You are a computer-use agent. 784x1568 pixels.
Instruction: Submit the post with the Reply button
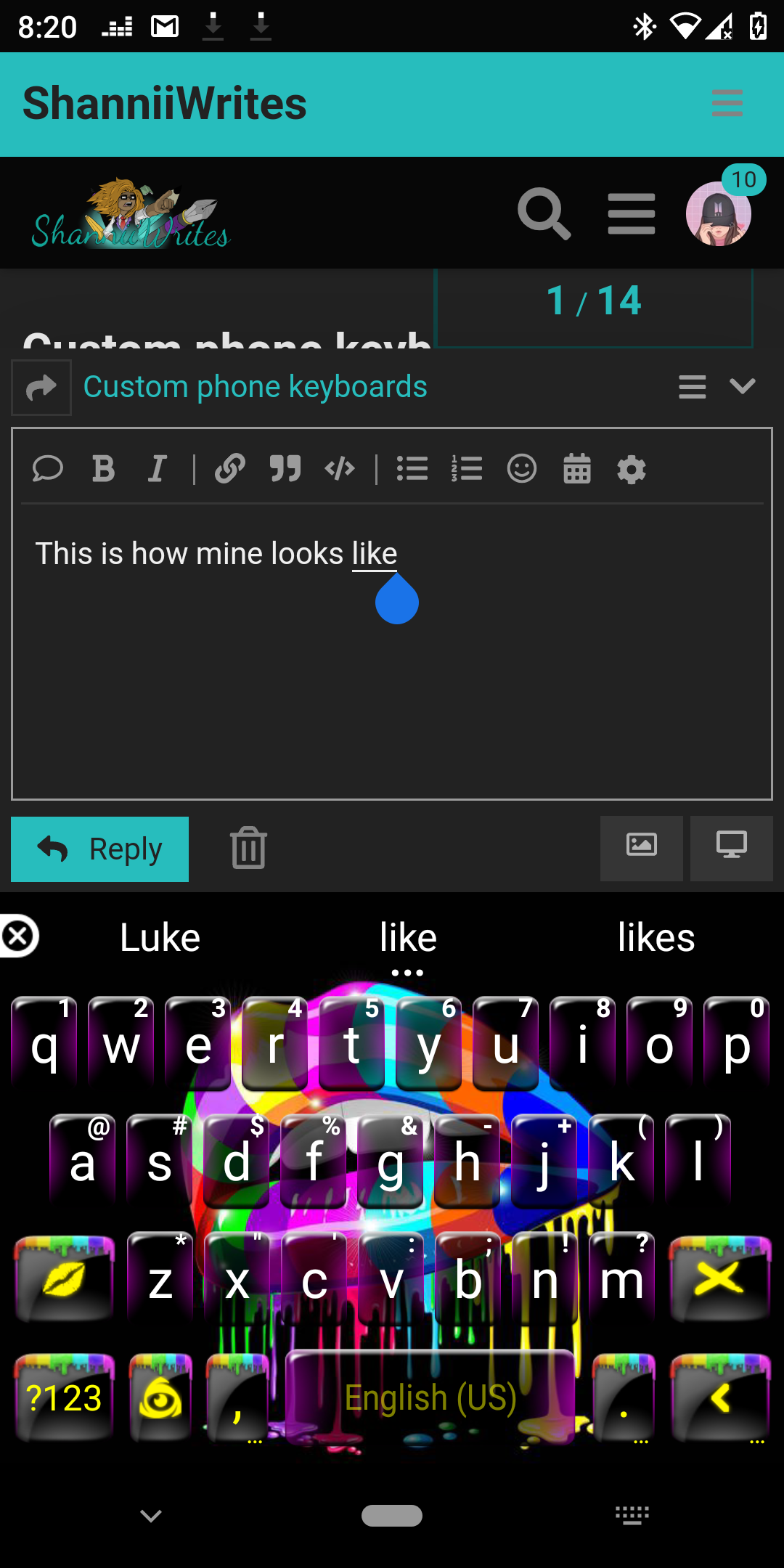[99, 849]
